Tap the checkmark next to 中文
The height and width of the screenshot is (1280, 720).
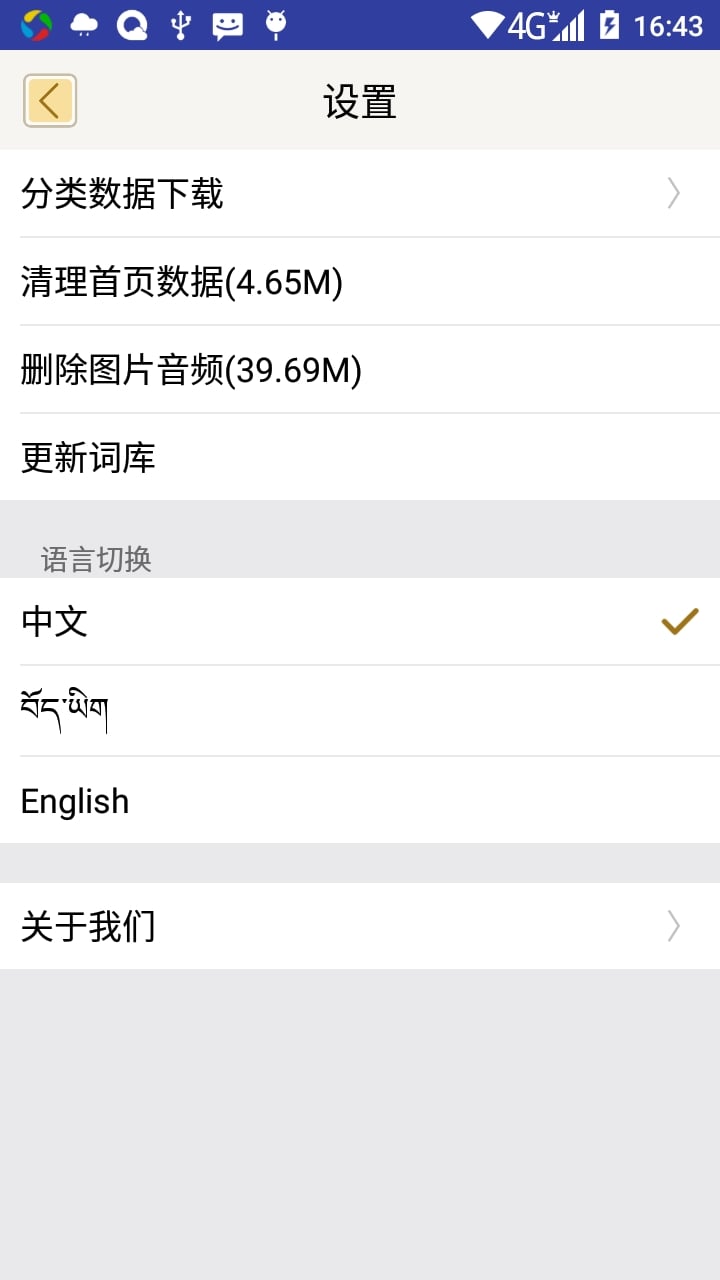[679, 622]
